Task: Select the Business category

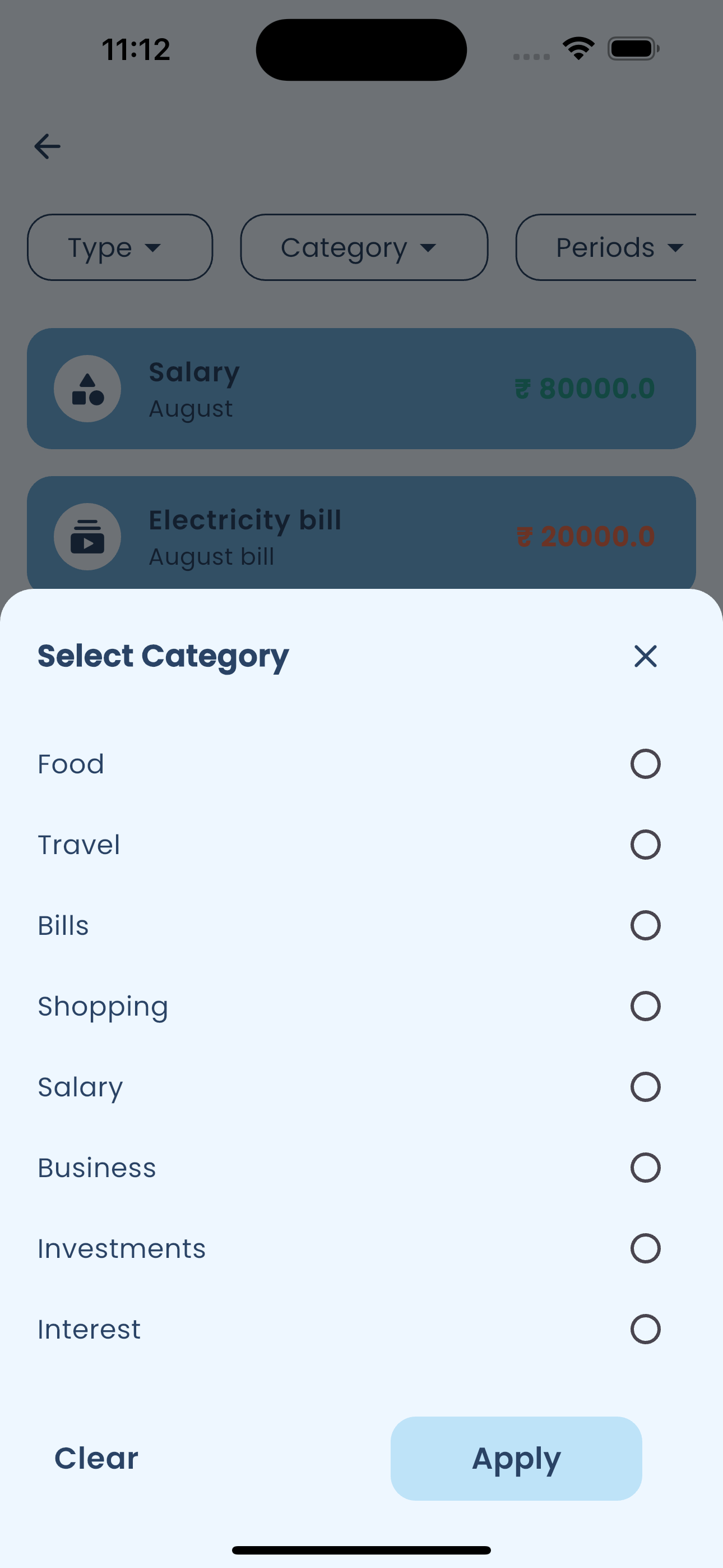Action: [645, 1168]
